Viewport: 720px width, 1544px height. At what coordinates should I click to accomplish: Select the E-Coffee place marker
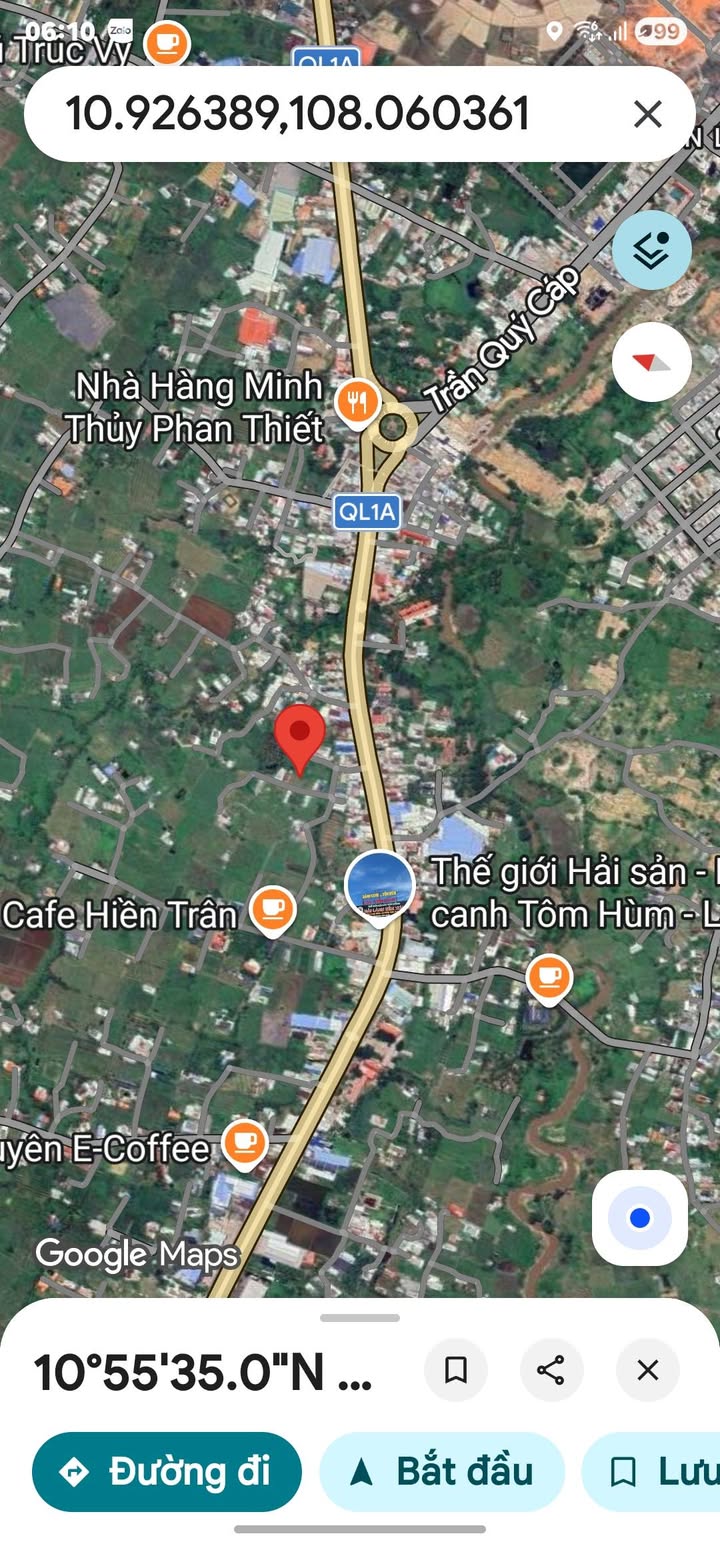pos(245,1143)
